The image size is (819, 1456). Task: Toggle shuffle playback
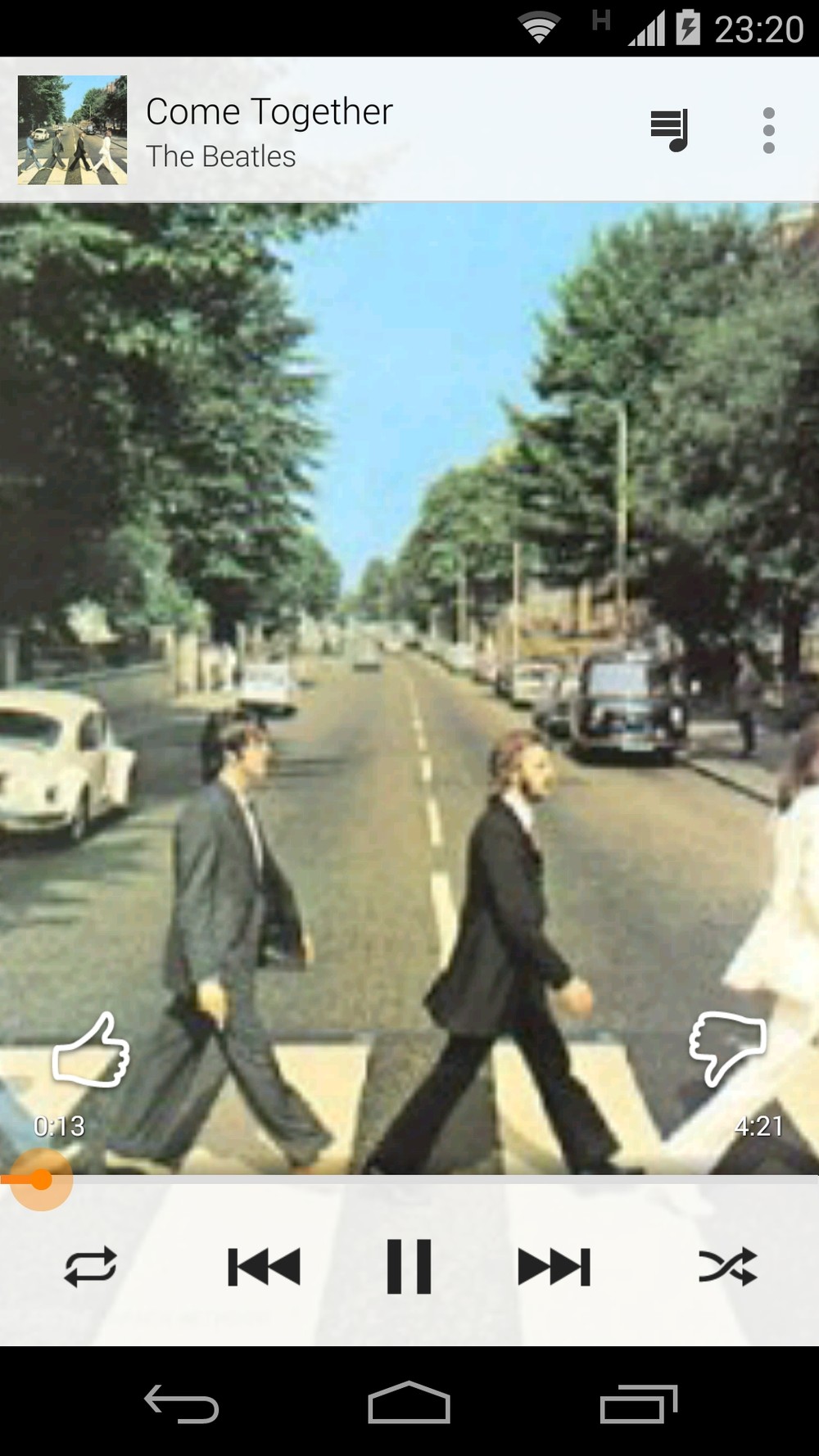click(x=727, y=1267)
